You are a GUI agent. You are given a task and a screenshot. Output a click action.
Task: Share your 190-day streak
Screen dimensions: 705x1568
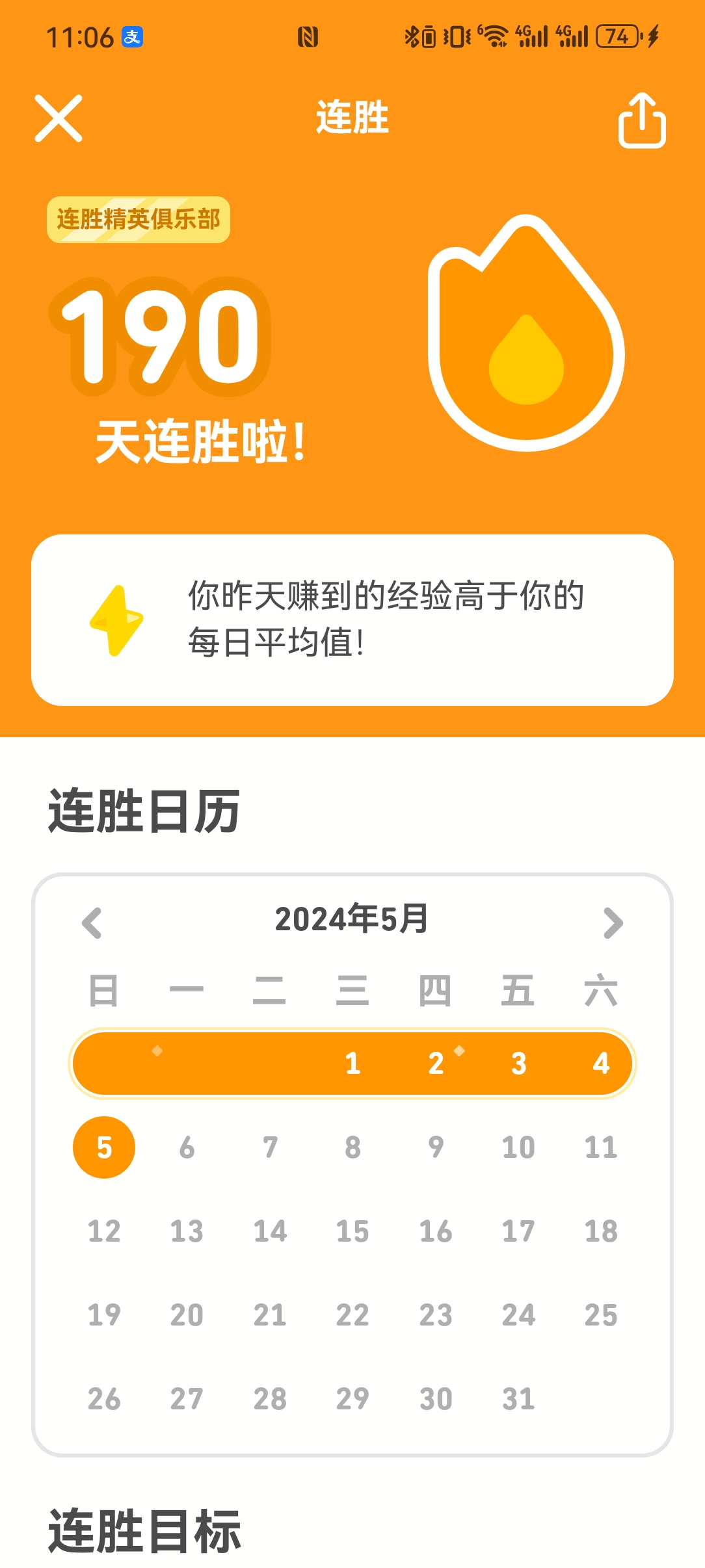[641, 121]
